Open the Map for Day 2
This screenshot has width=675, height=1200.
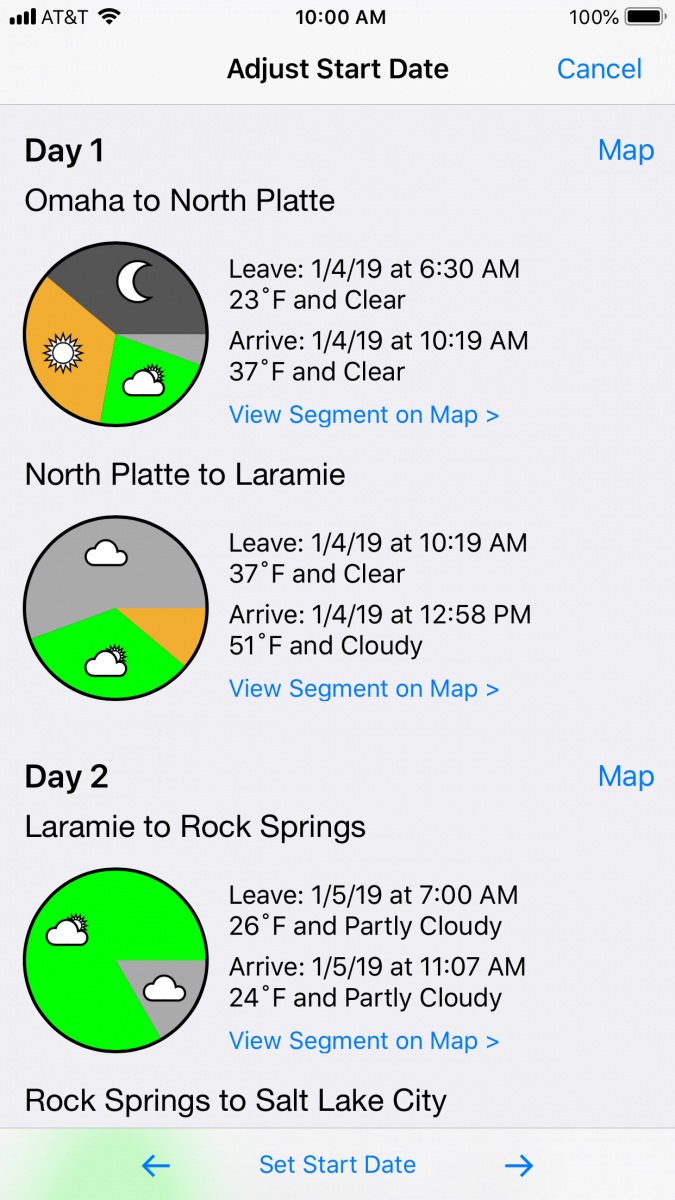pos(626,776)
